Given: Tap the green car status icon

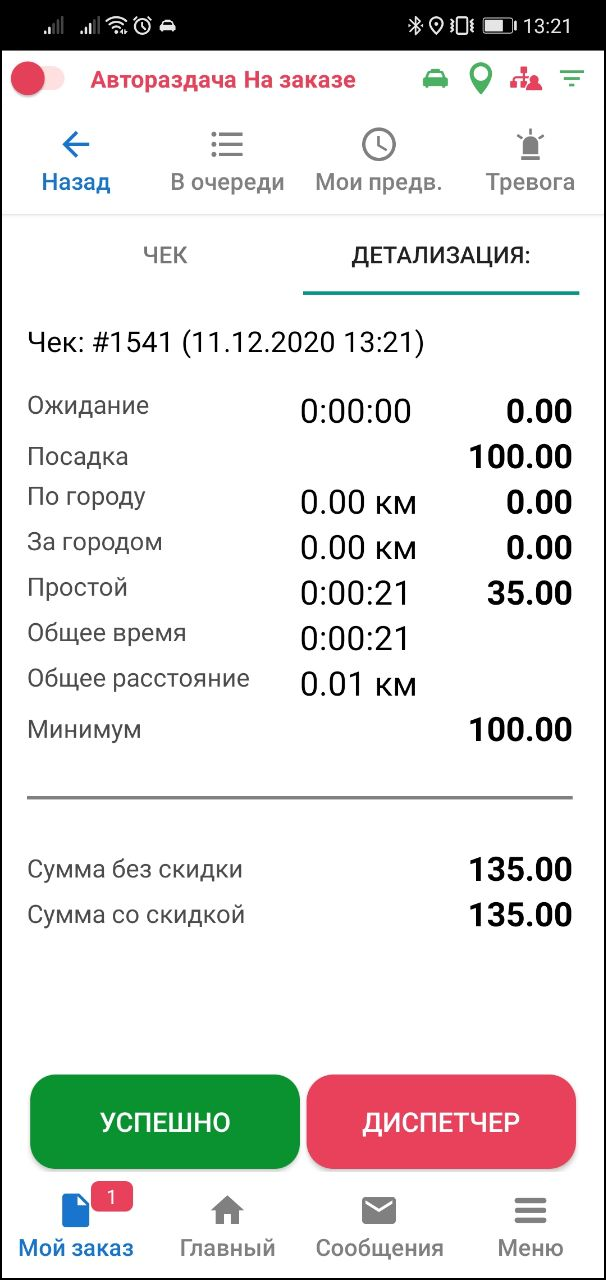Looking at the screenshot, I should click(x=435, y=79).
